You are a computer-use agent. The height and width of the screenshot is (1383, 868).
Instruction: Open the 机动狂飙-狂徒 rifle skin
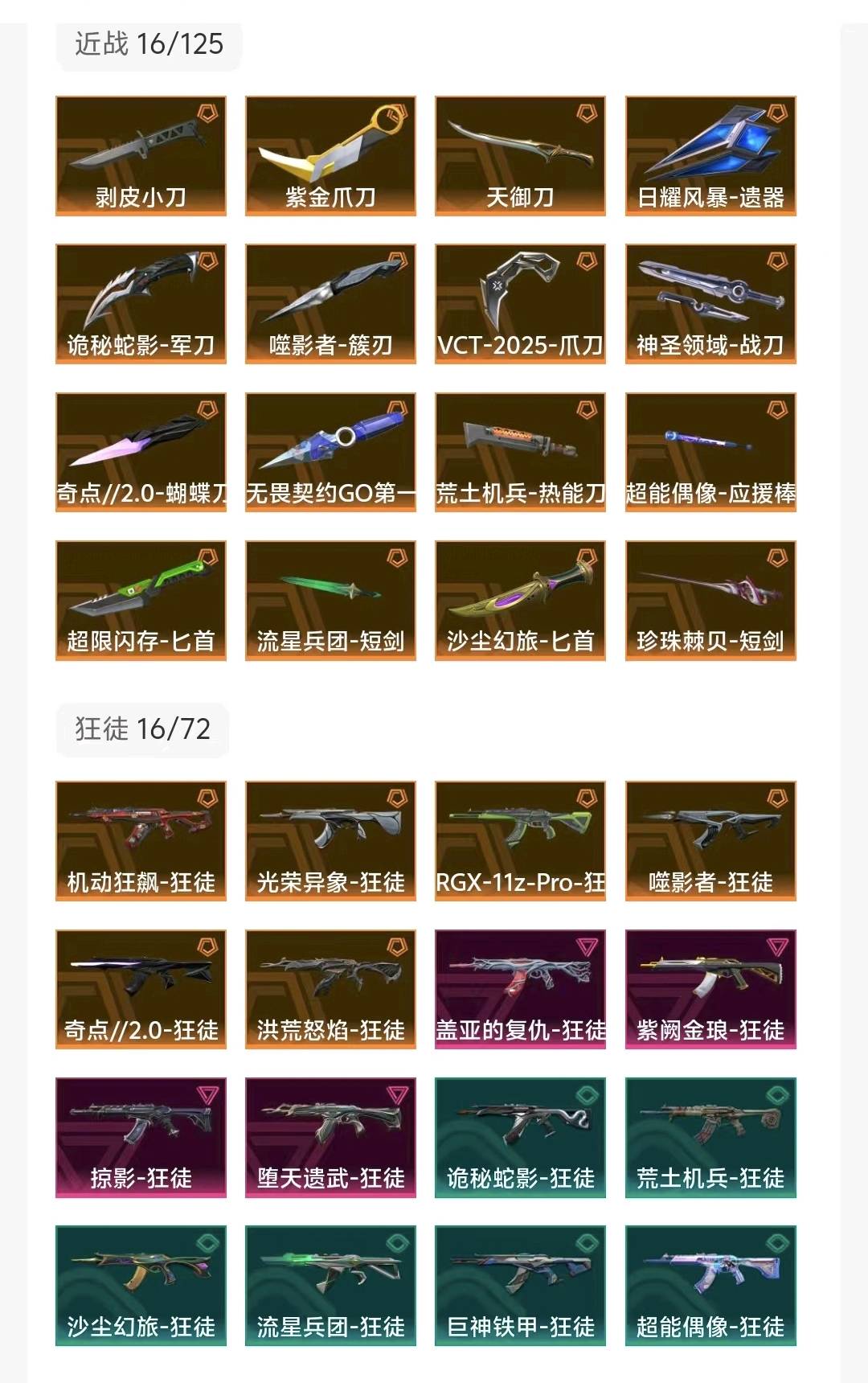(141, 841)
